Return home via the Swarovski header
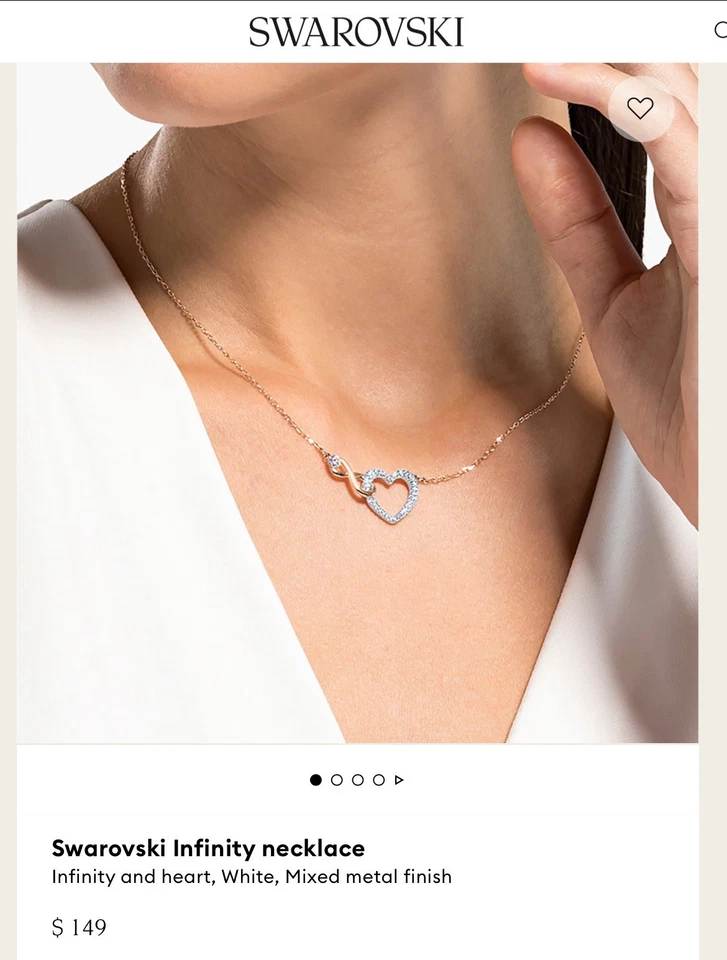727x960 pixels. point(357,30)
